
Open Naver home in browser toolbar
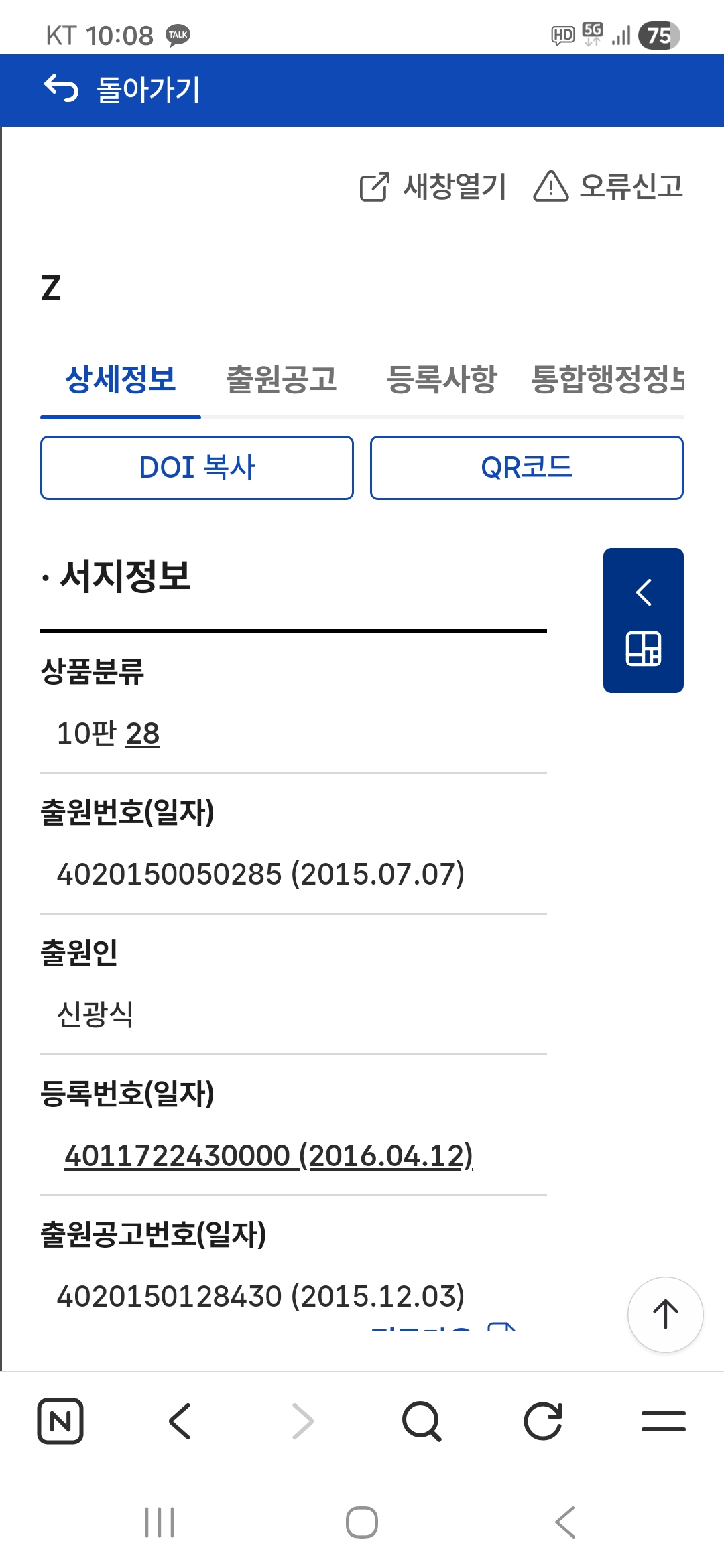pos(60,1421)
